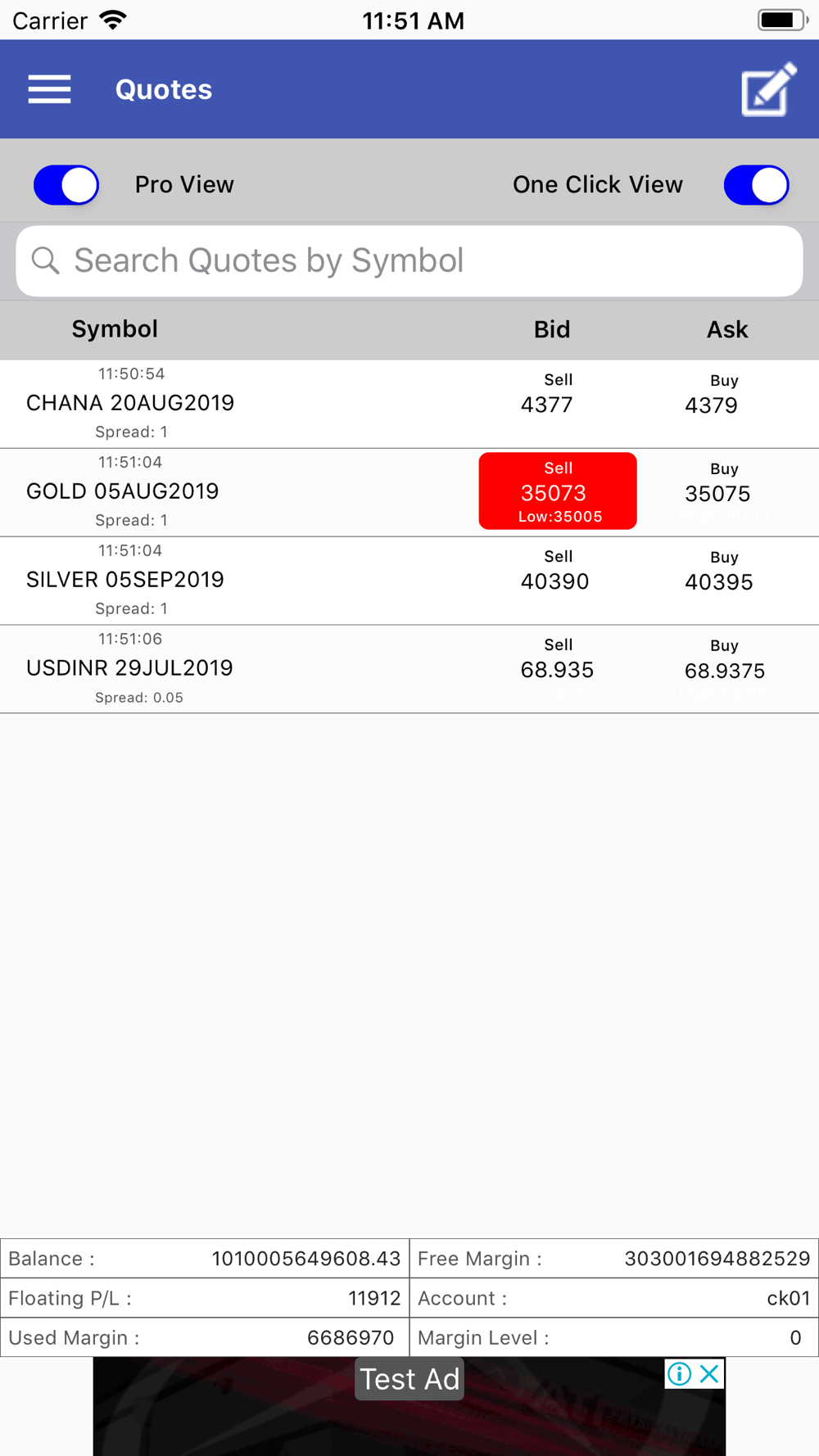Open the USDINR 29JUL2019 quote row
819x1456 pixels.
[409, 669]
